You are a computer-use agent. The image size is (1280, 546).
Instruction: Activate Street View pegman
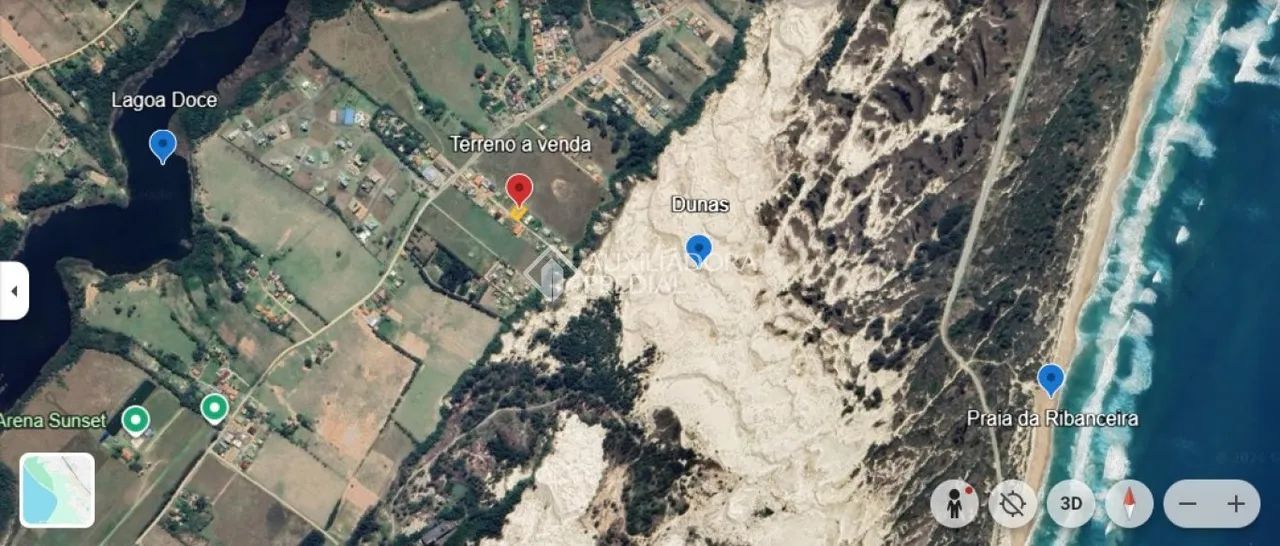tap(954, 504)
